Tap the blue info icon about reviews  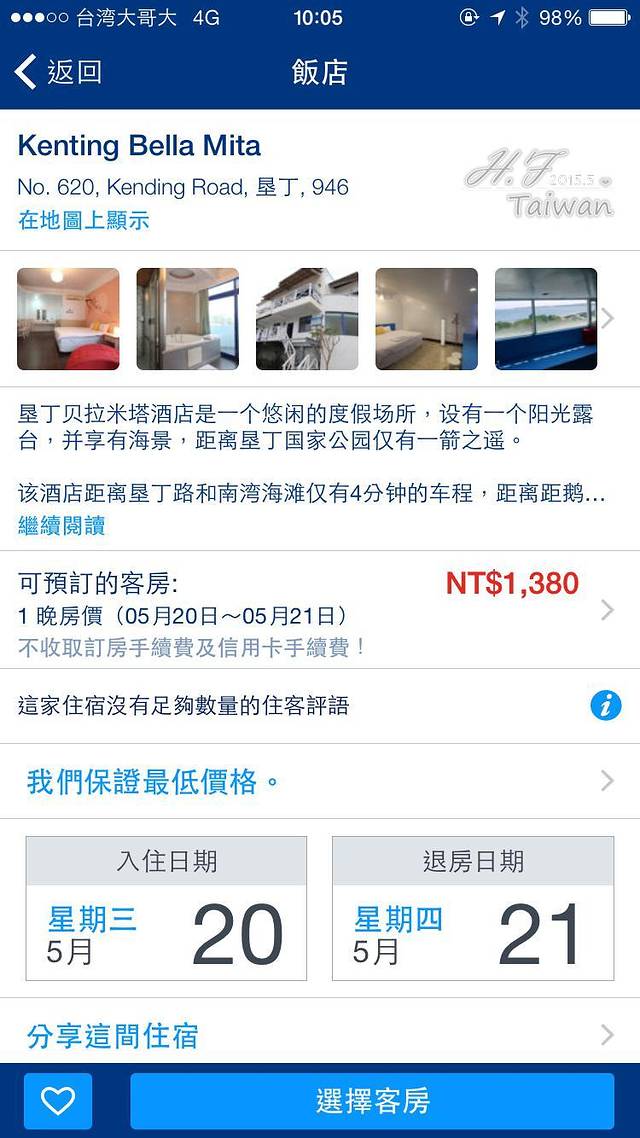pyautogui.click(x=605, y=706)
